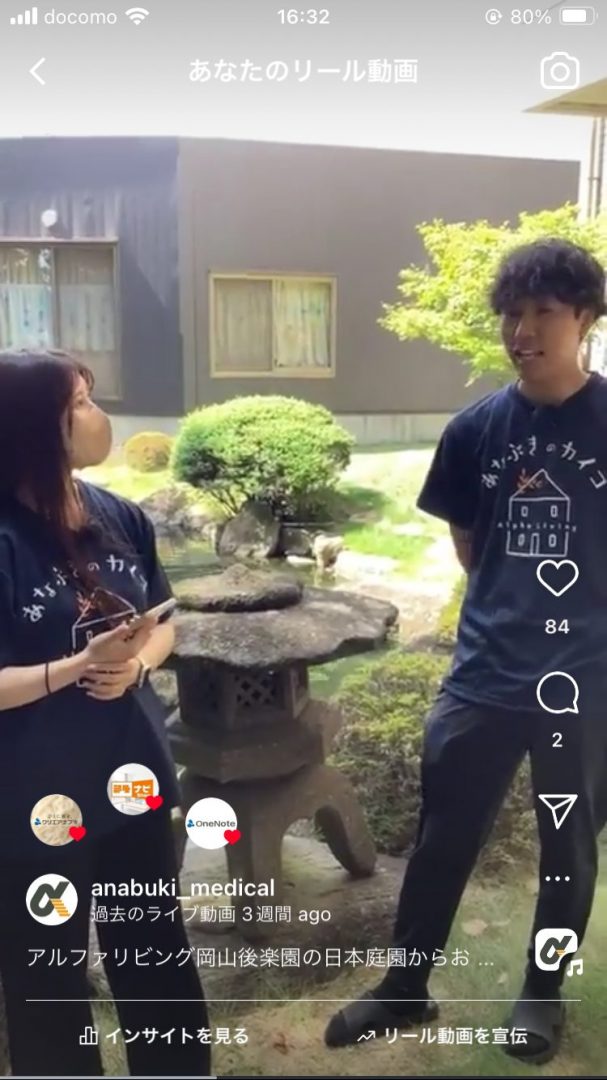Viewport: 607px width, 1080px height.
Task: Open the comments on this reel
Action: [x=557, y=693]
